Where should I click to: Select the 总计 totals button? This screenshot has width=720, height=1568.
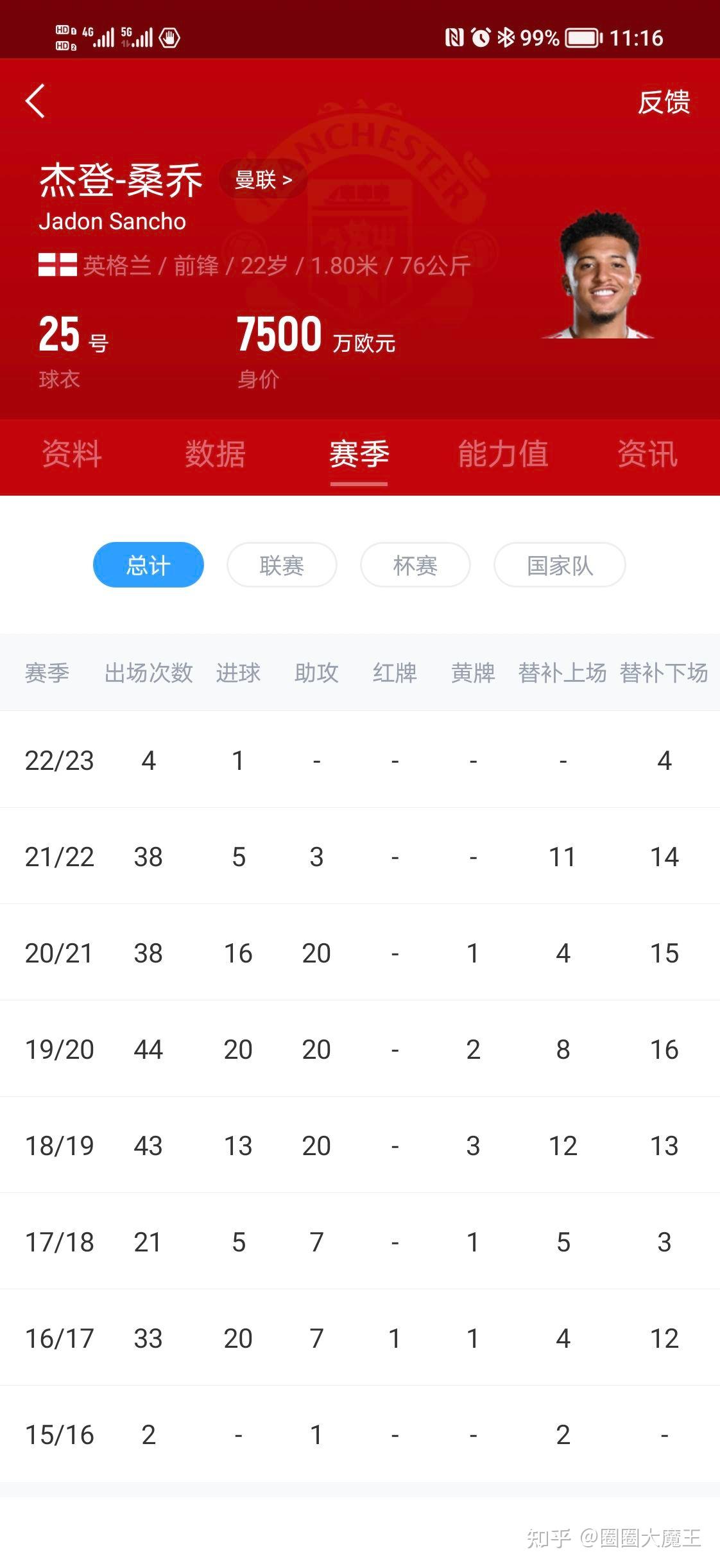[148, 564]
